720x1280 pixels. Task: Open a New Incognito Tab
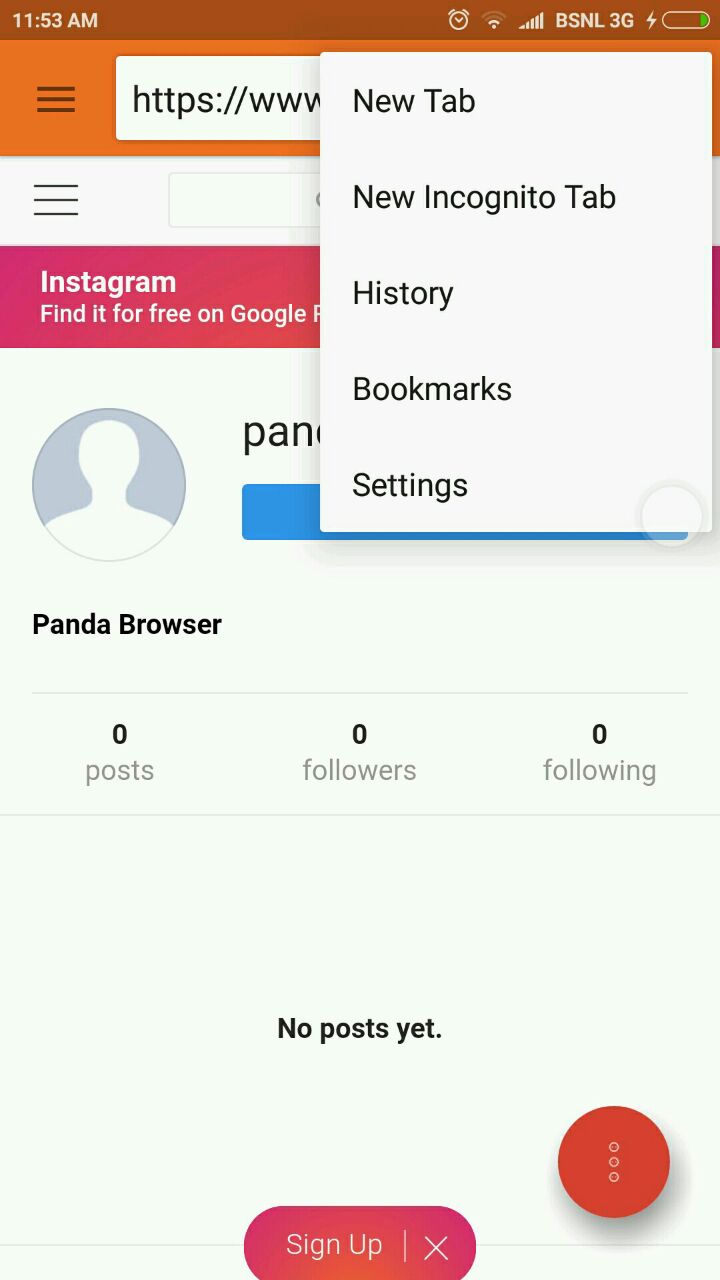click(483, 196)
